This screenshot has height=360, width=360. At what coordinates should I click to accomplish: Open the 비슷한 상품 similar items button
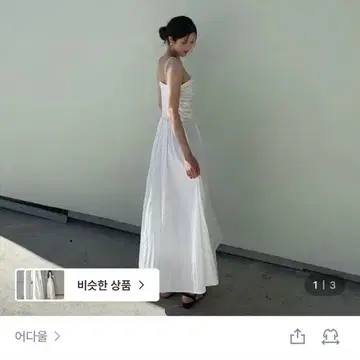point(87,285)
